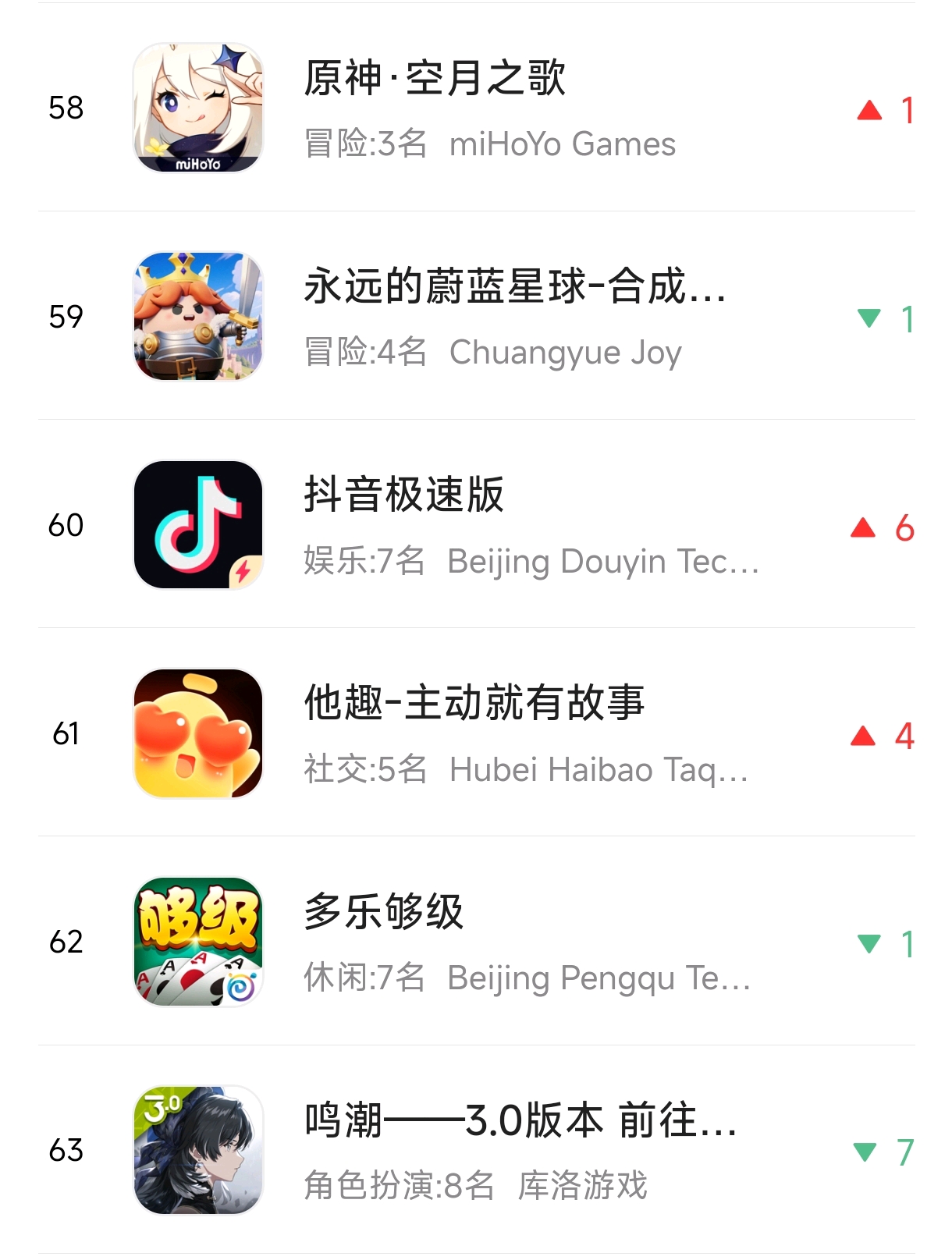This screenshot has height=1260, width=952.
Task: Select the 抖音极速版 list item
Action: [x=476, y=524]
